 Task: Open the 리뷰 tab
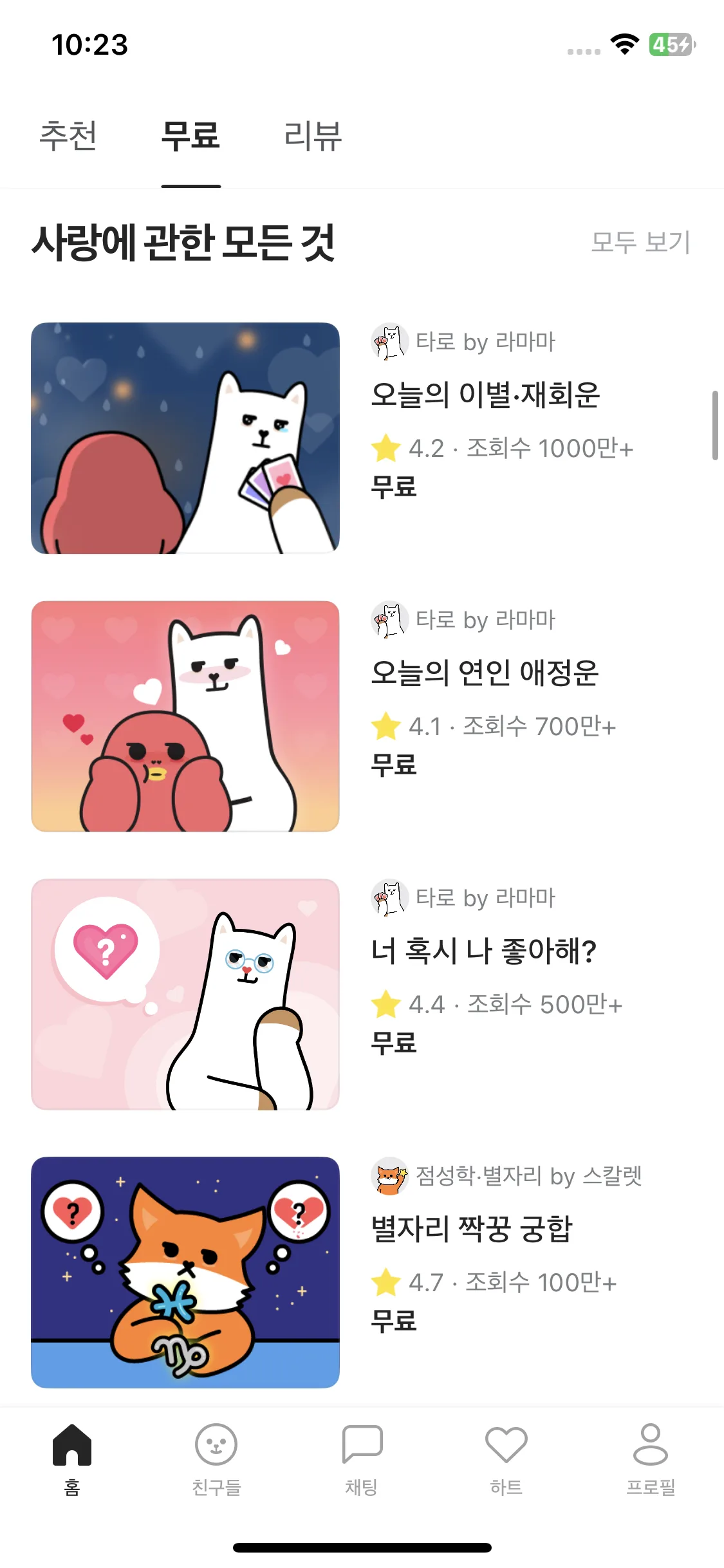[x=313, y=136]
